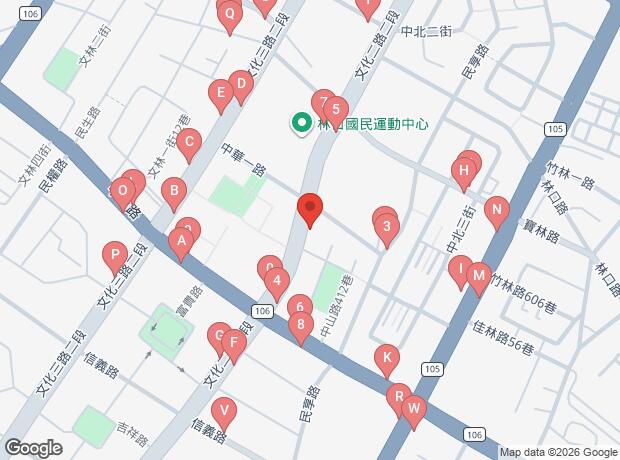The height and width of the screenshot is (460, 620).
Task: Tap the pin marked P
Action: (x=116, y=256)
